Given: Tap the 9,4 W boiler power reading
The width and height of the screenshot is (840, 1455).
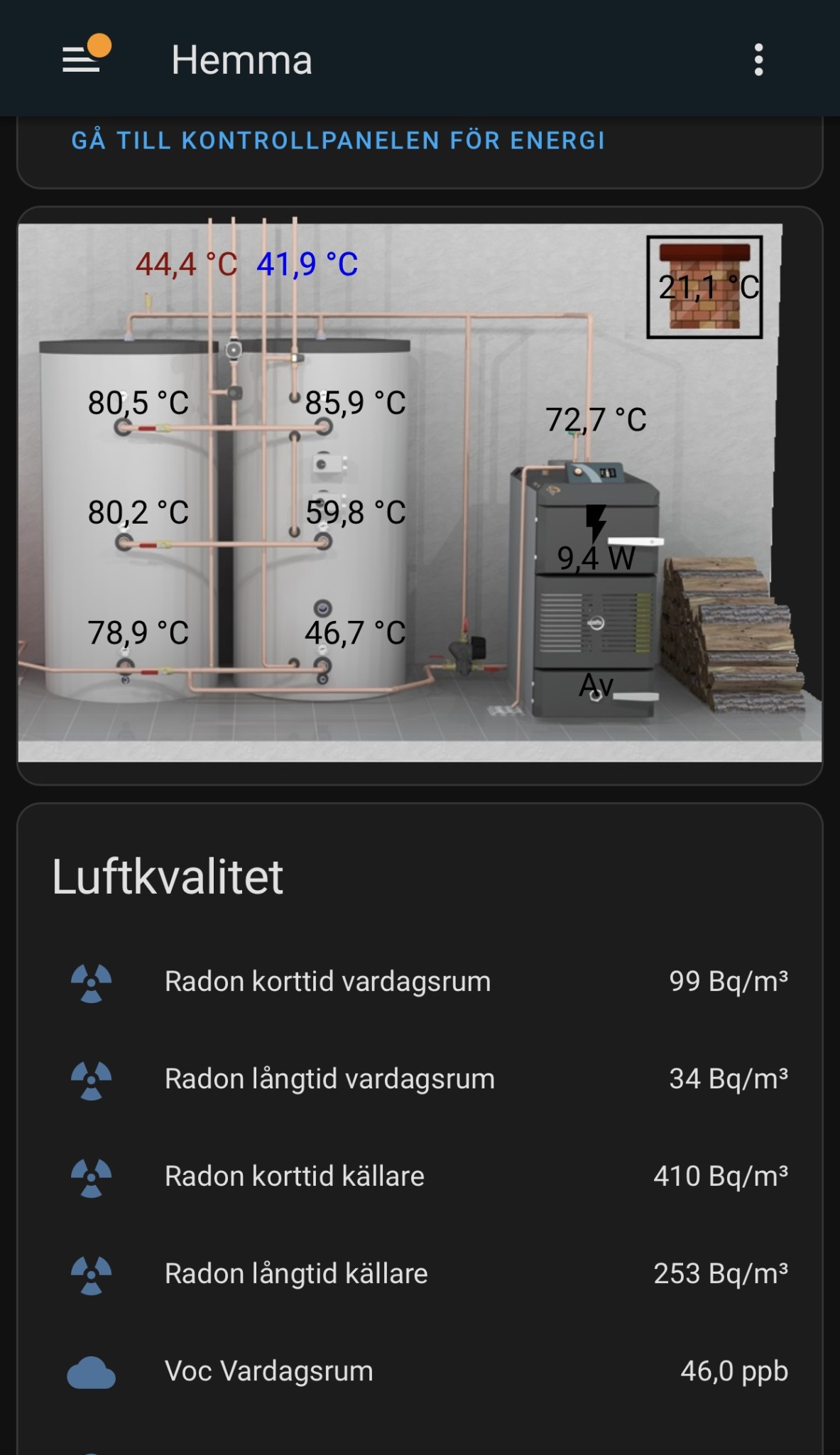Looking at the screenshot, I should pos(596,558).
